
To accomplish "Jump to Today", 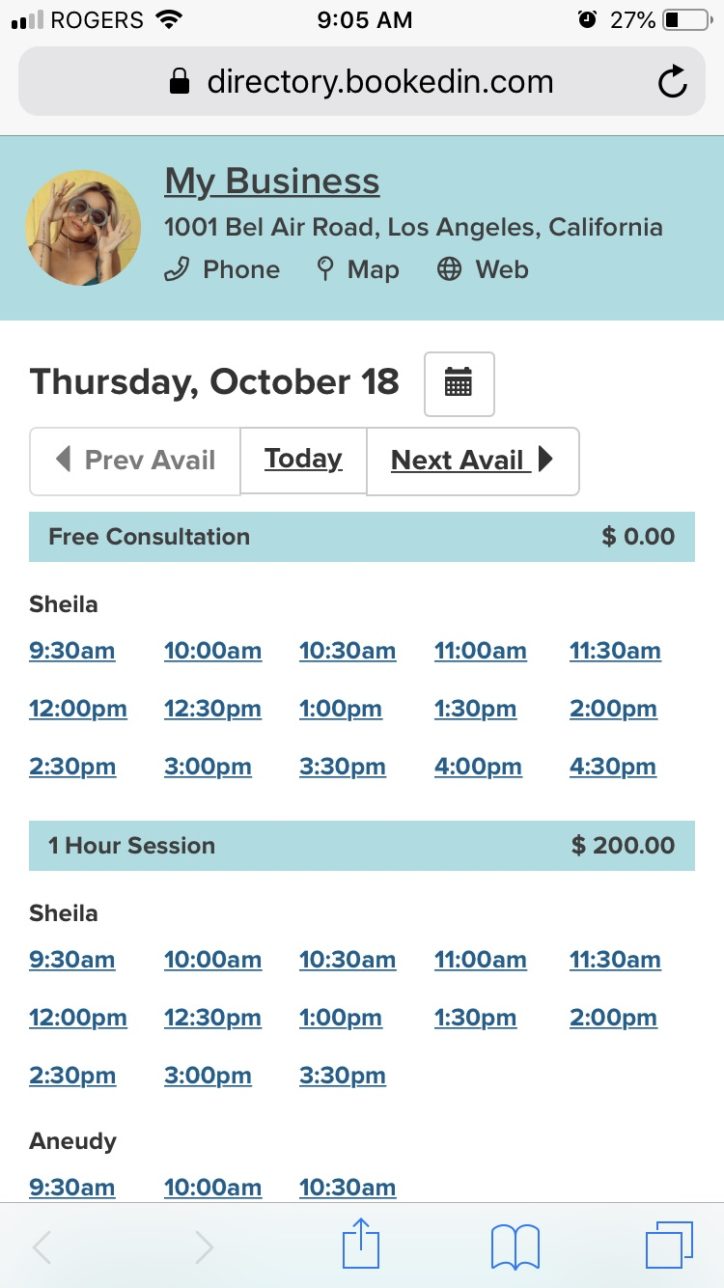I will tap(303, 460).
